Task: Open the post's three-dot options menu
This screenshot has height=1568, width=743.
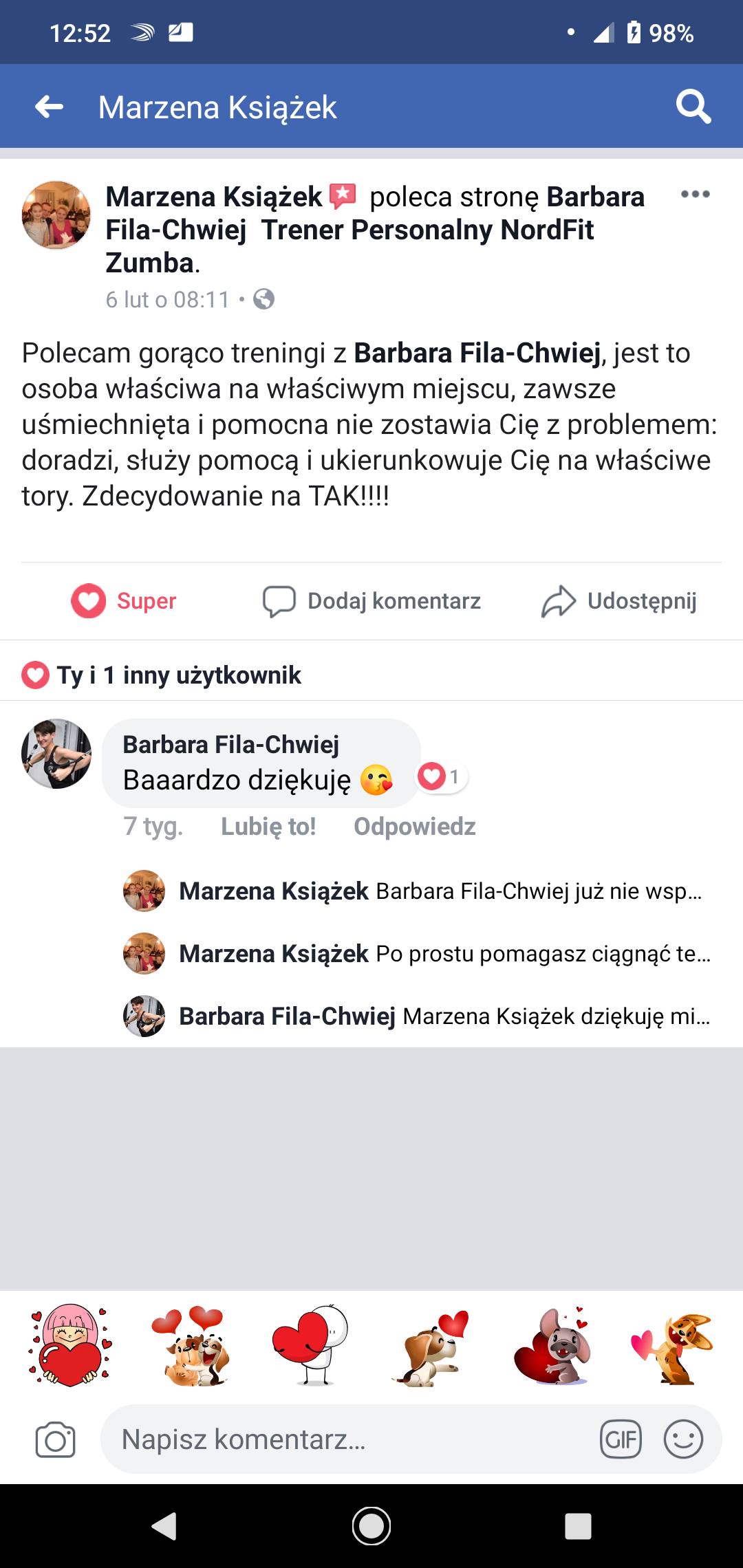Action: (x=695, y=195)
